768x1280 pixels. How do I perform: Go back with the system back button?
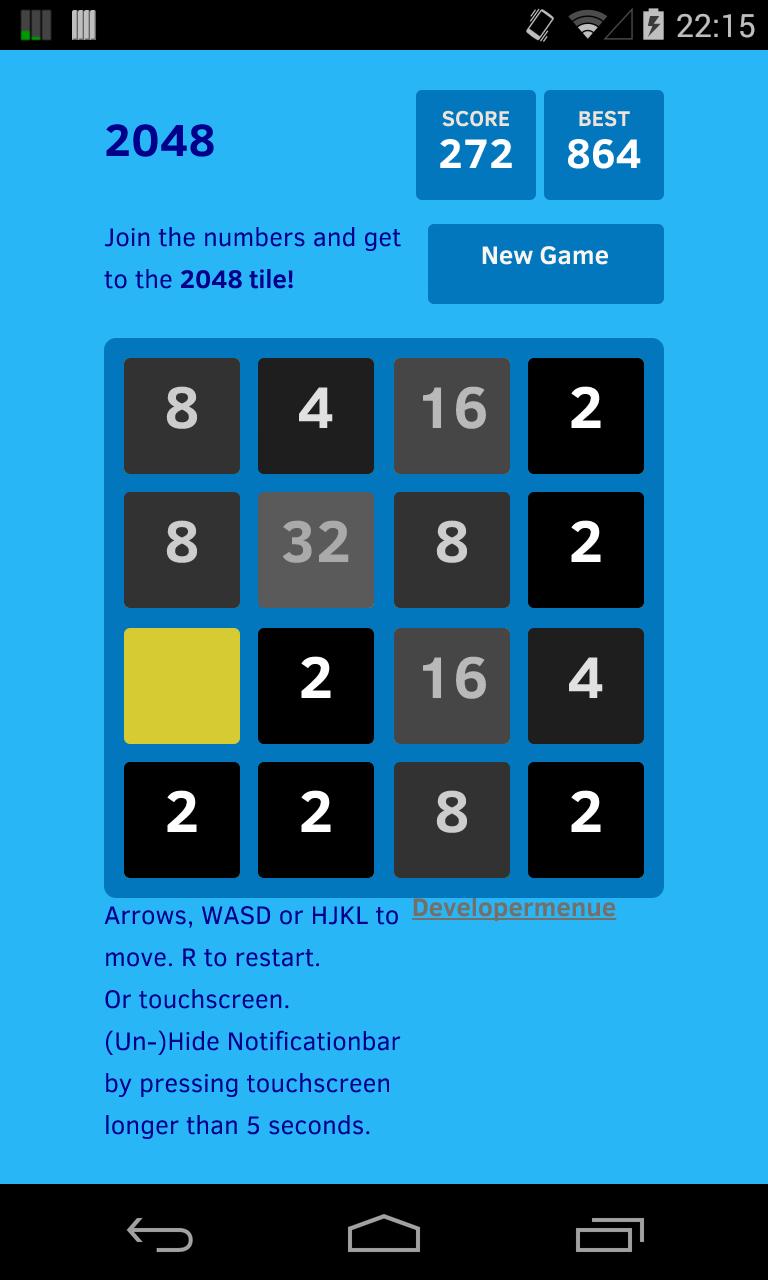pyautogui.click(x=160, y=1233)
